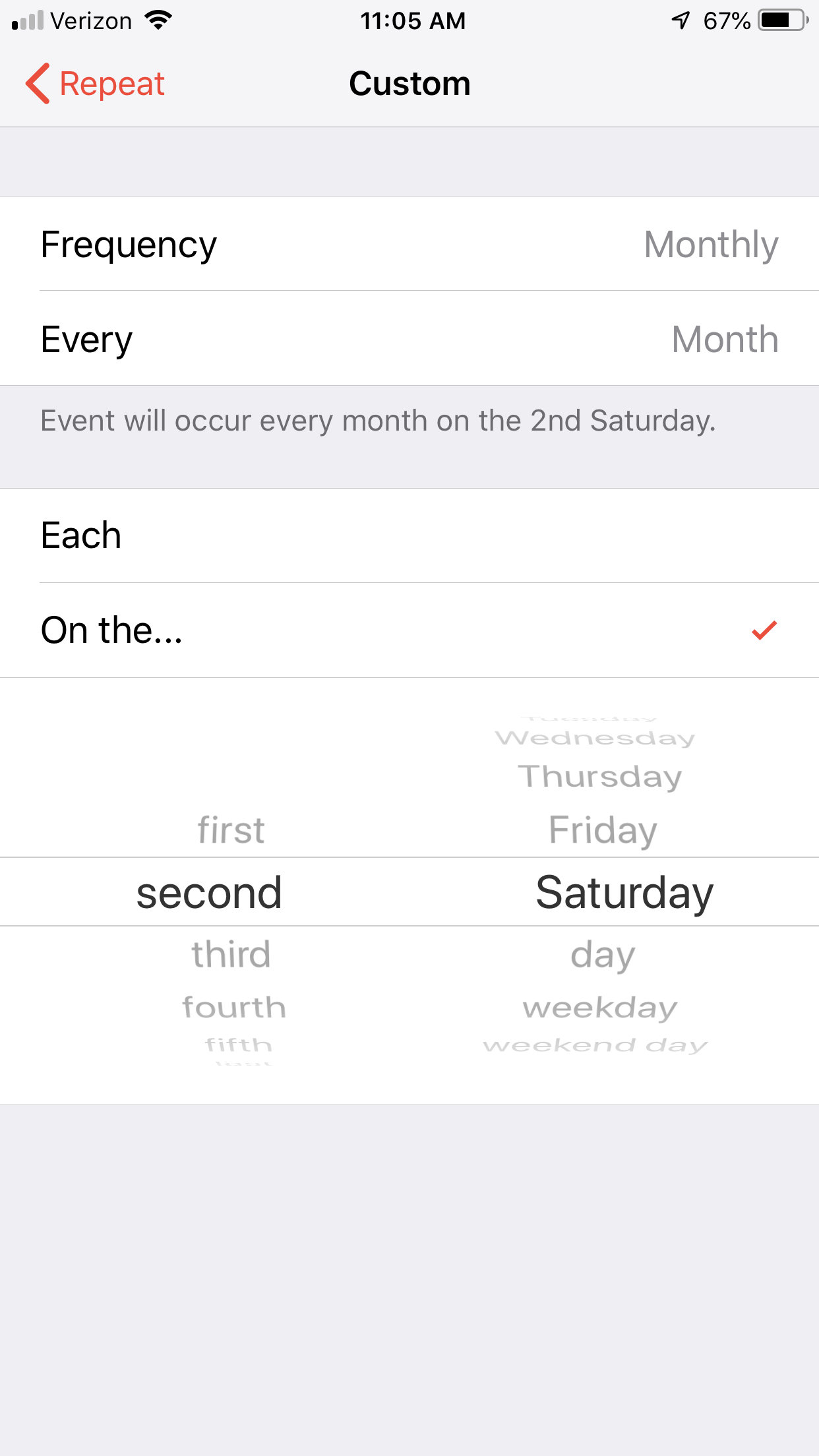The height and width of the screenshot is (1456, 819).
Task: Choose day in the day picker
Action: (603, 955)
